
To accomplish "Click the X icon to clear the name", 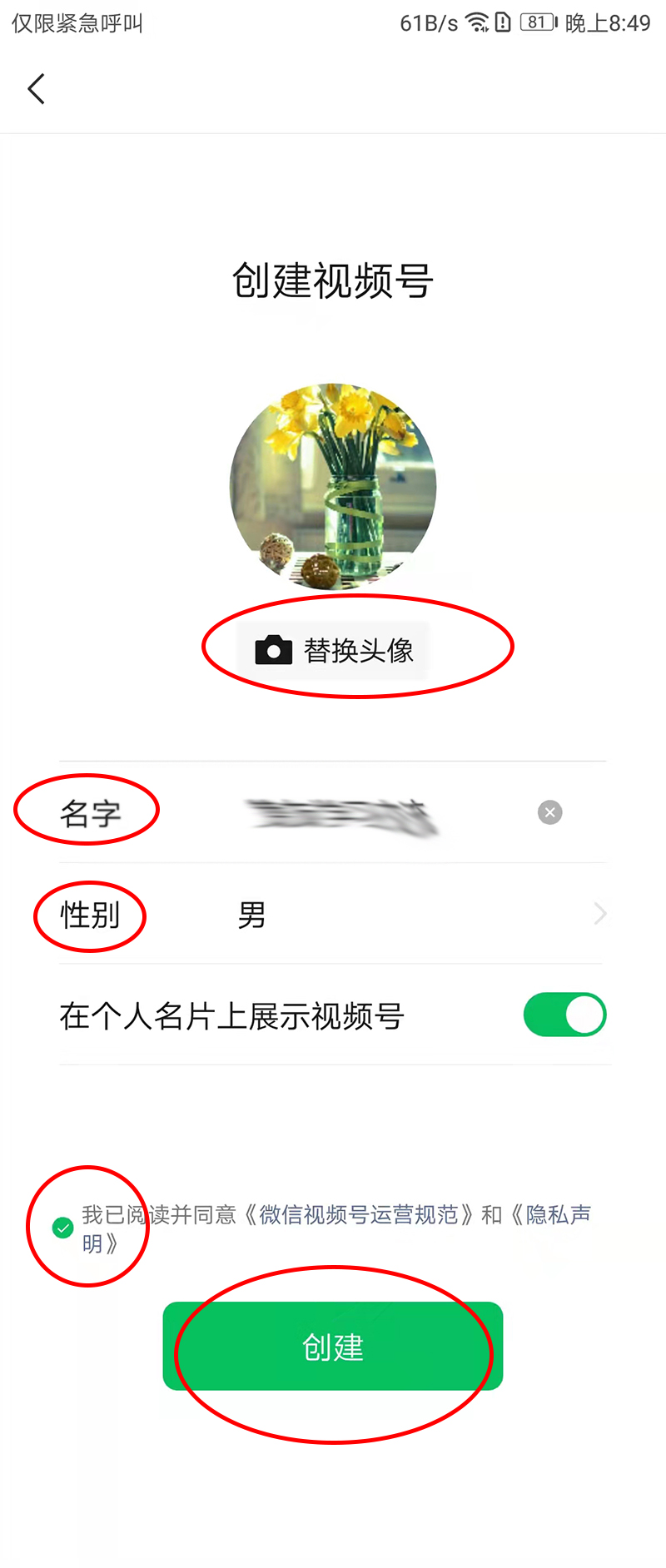I will click(x=549, y=813).
